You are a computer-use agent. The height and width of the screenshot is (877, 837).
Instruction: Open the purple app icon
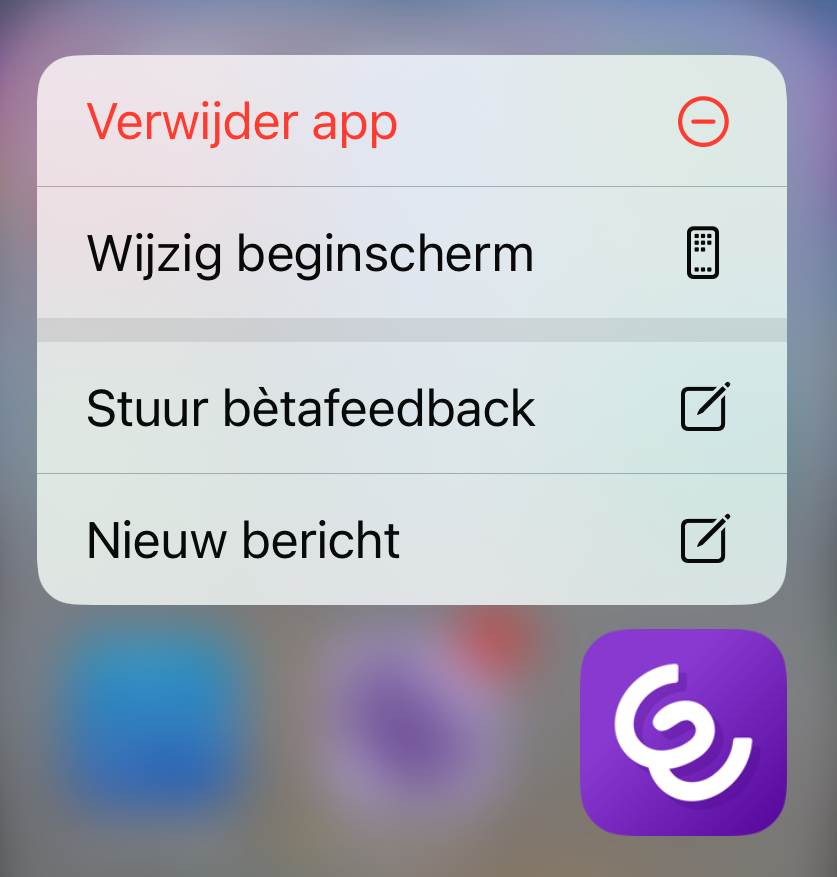pyautogui.click(x=683, y=732)
